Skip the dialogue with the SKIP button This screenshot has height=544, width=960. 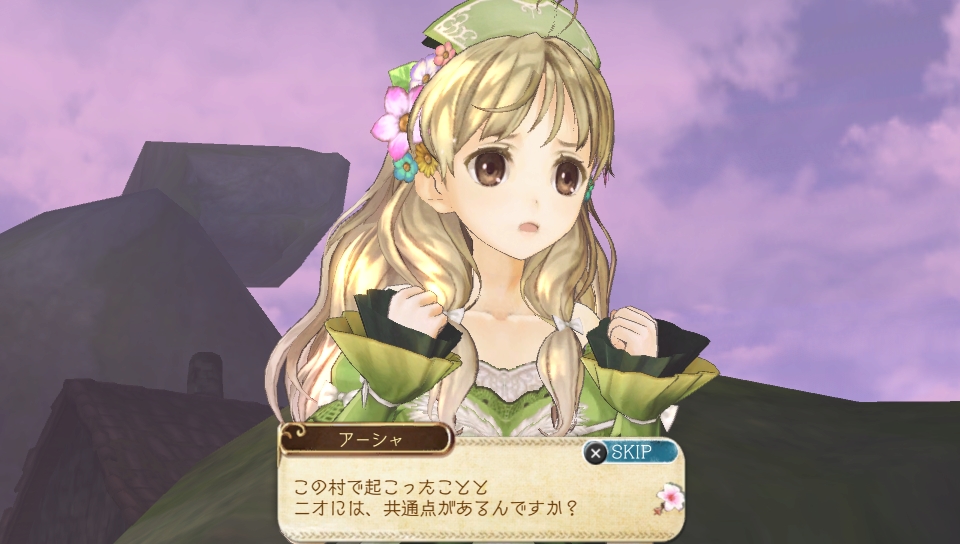tap(631, 453)
